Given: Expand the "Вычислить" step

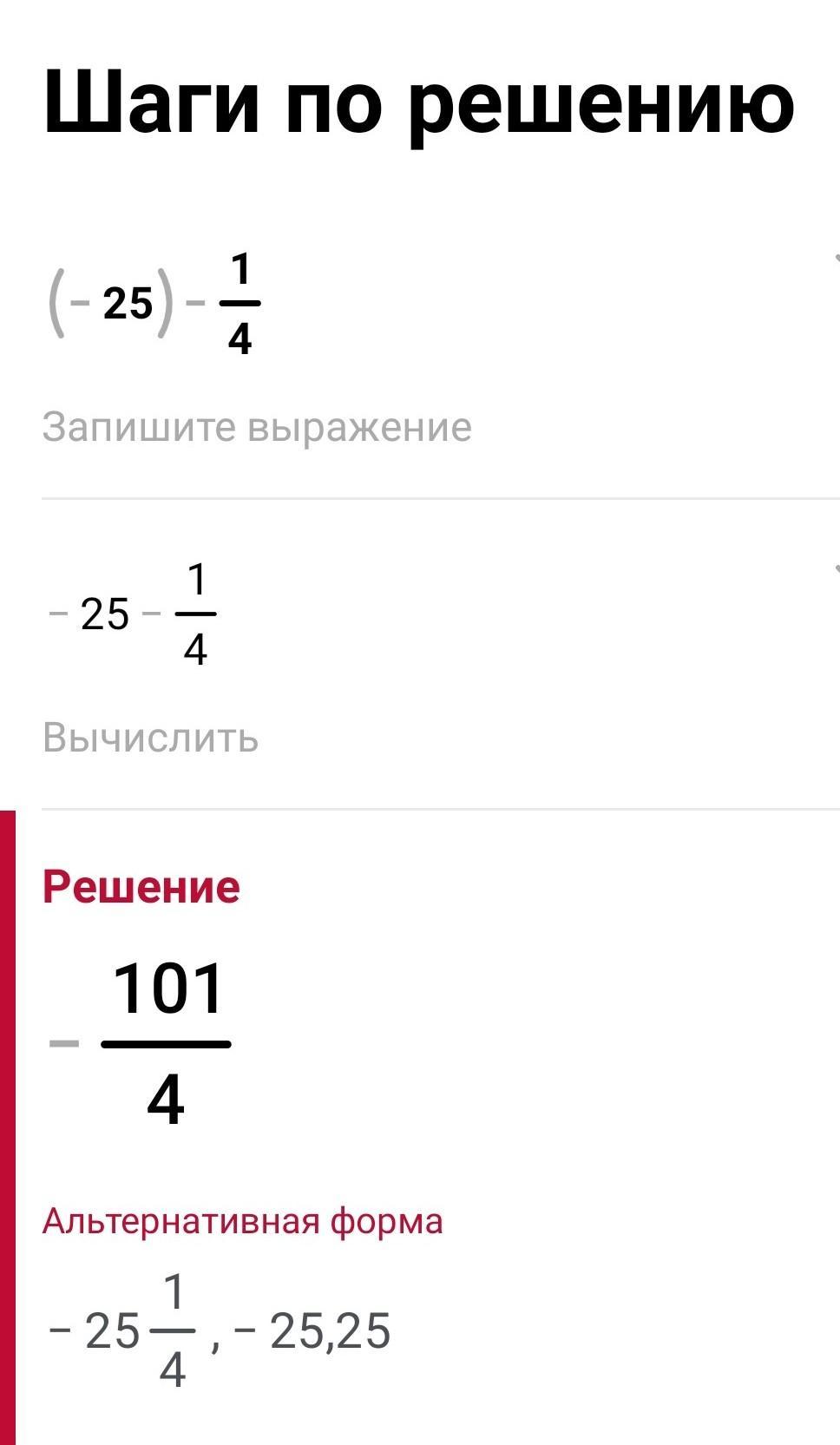Looking at the screenshot, I should coord(835,570).
